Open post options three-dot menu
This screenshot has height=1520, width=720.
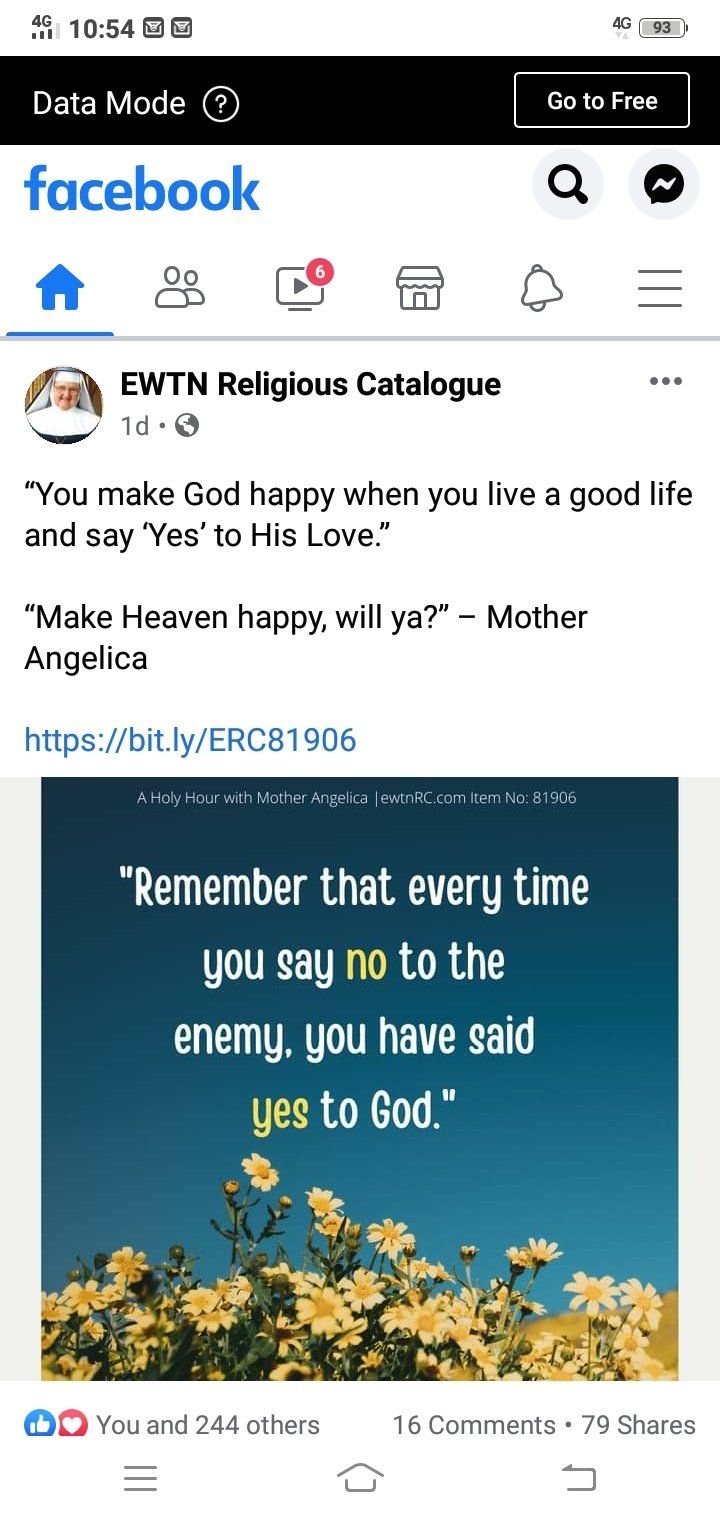click(665, 381)
